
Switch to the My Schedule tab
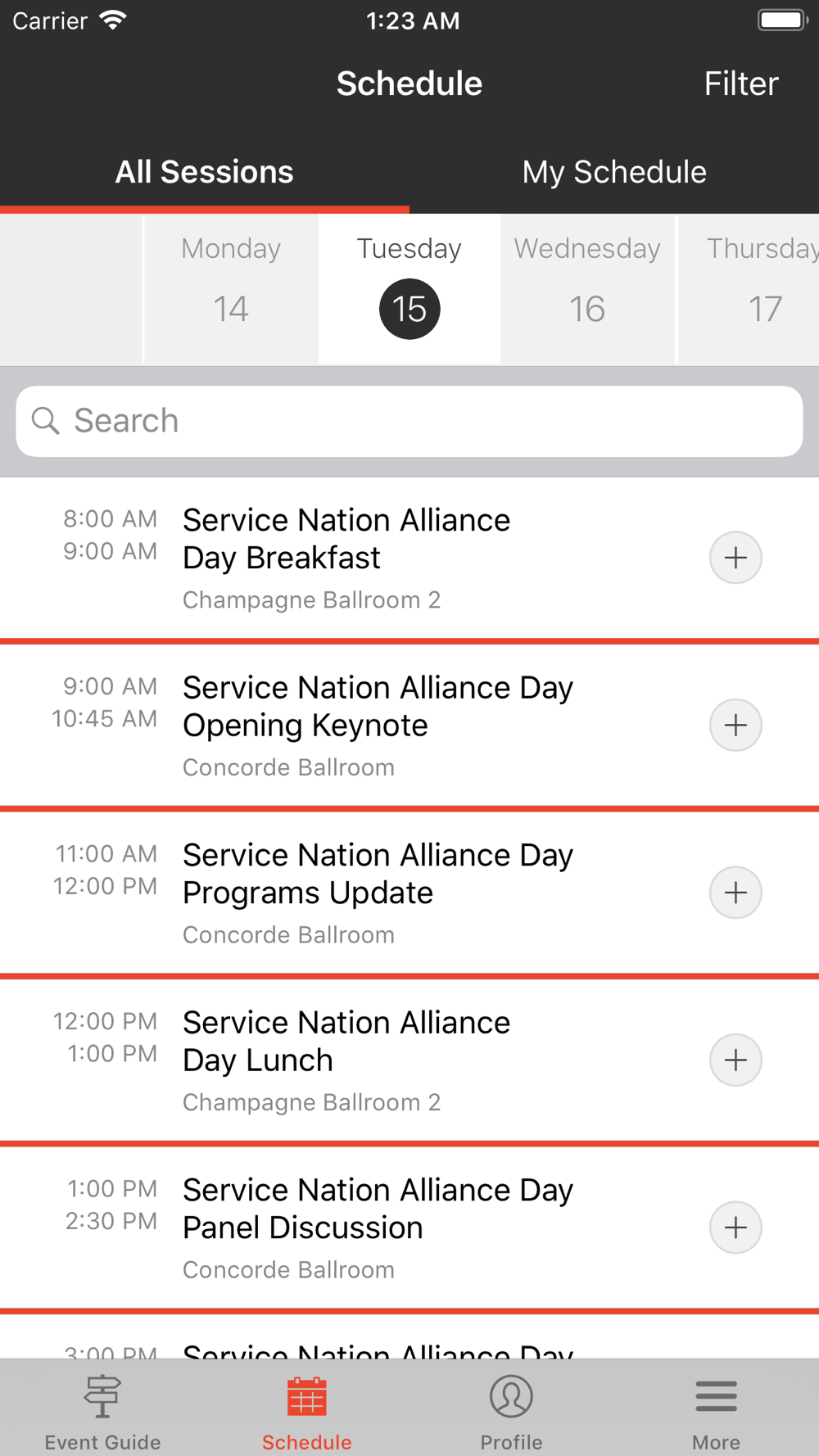point(614,172)
